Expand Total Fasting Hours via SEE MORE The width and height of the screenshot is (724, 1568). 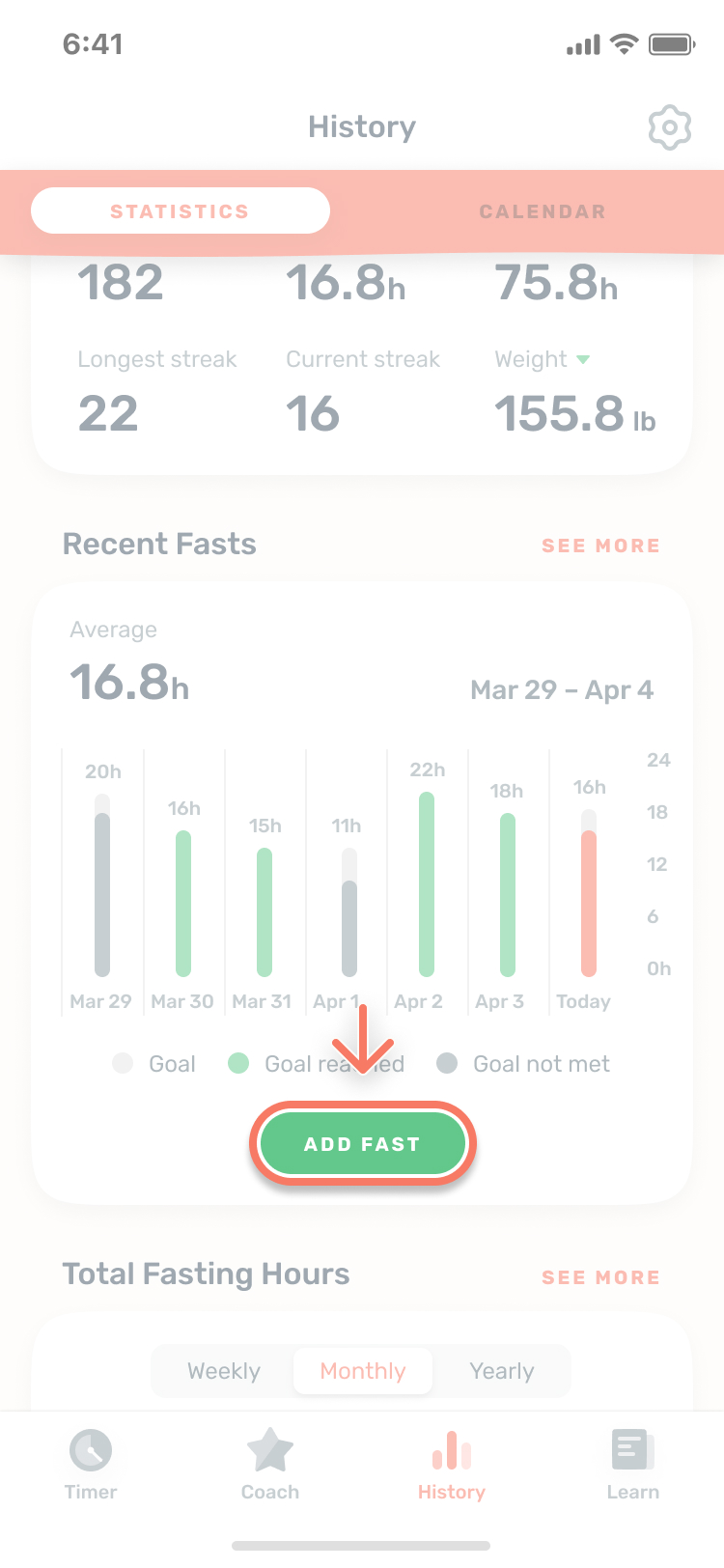pyautogui.click(x=600, y=1276)
